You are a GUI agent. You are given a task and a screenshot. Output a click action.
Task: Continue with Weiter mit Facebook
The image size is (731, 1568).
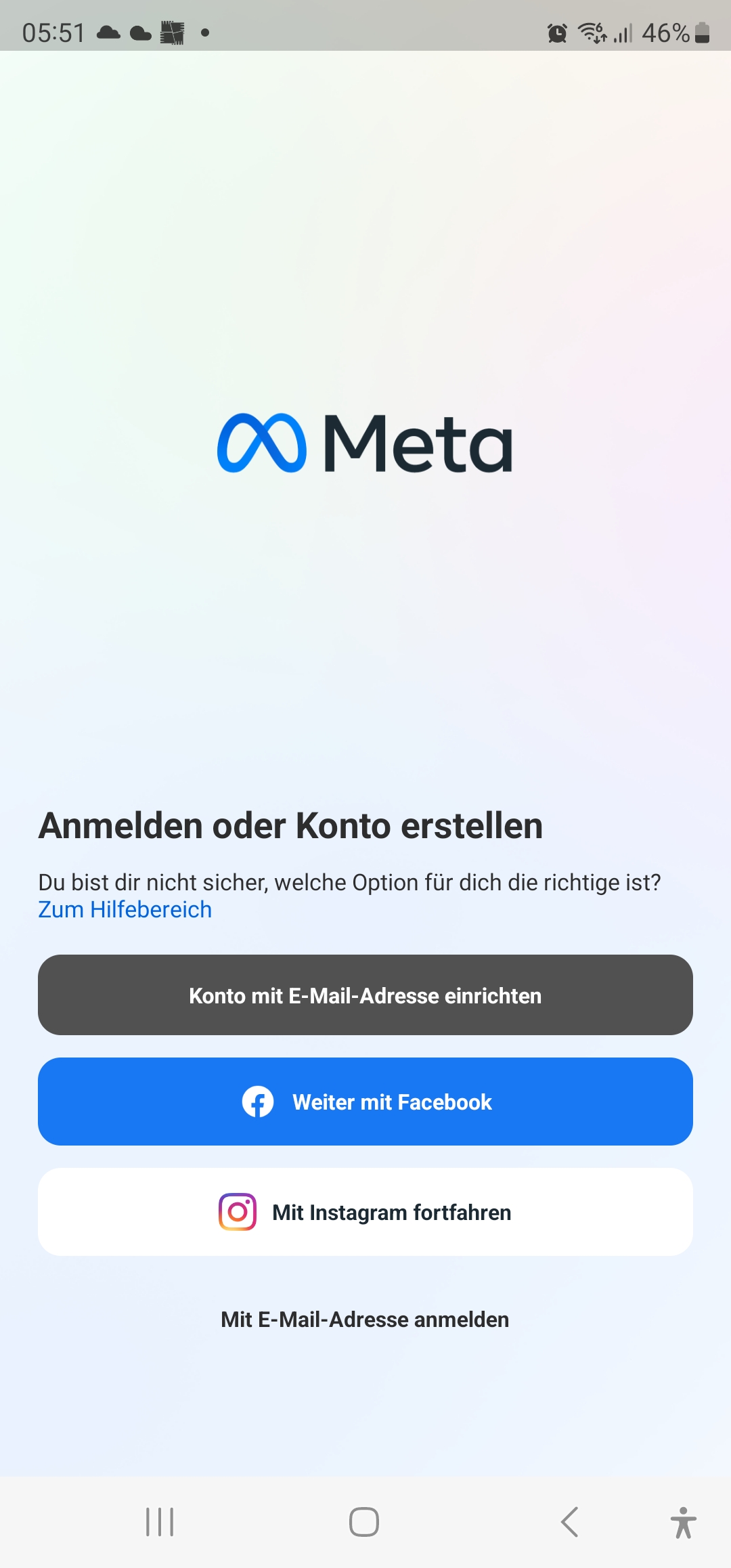tap(365, 1102)
